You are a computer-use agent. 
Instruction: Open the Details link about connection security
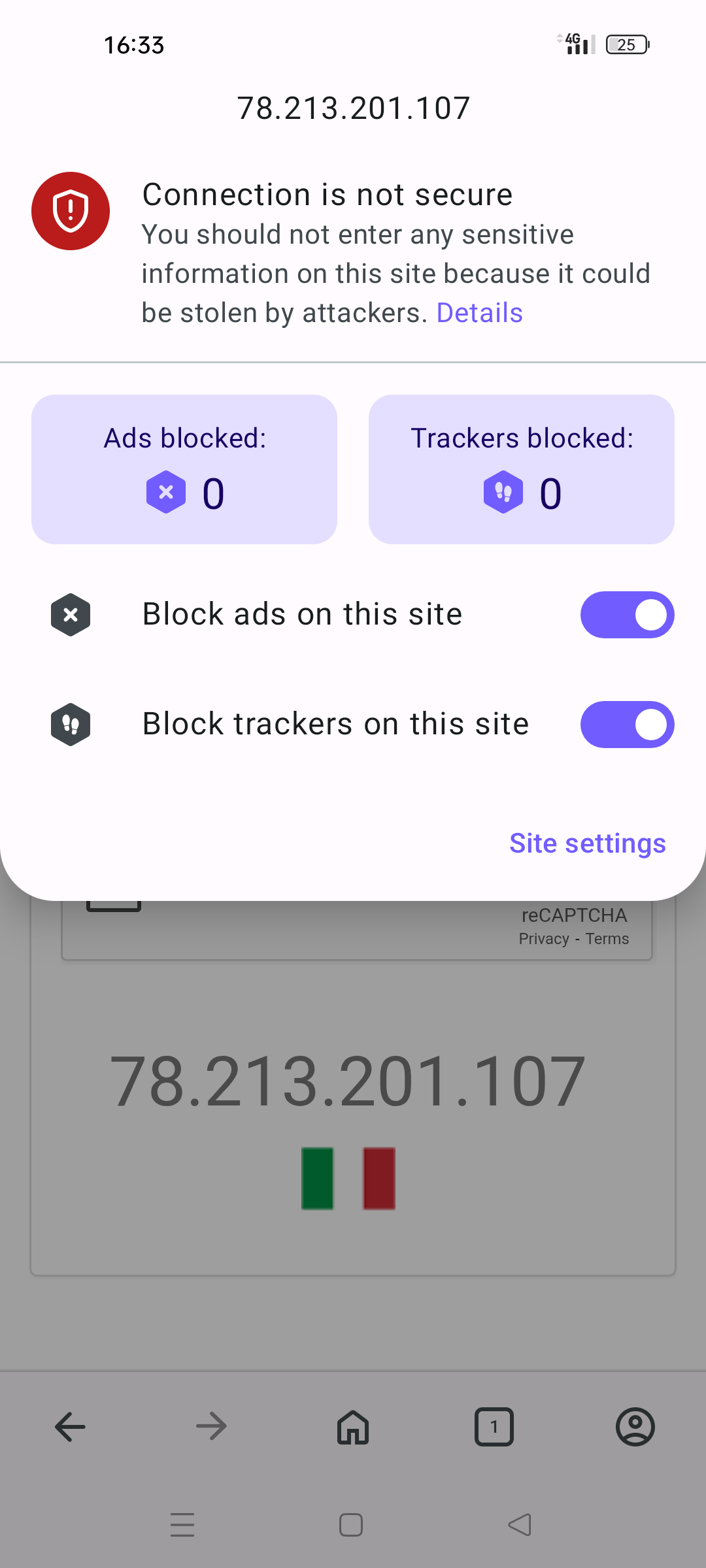pyautogui.click(x=479, y=313)
